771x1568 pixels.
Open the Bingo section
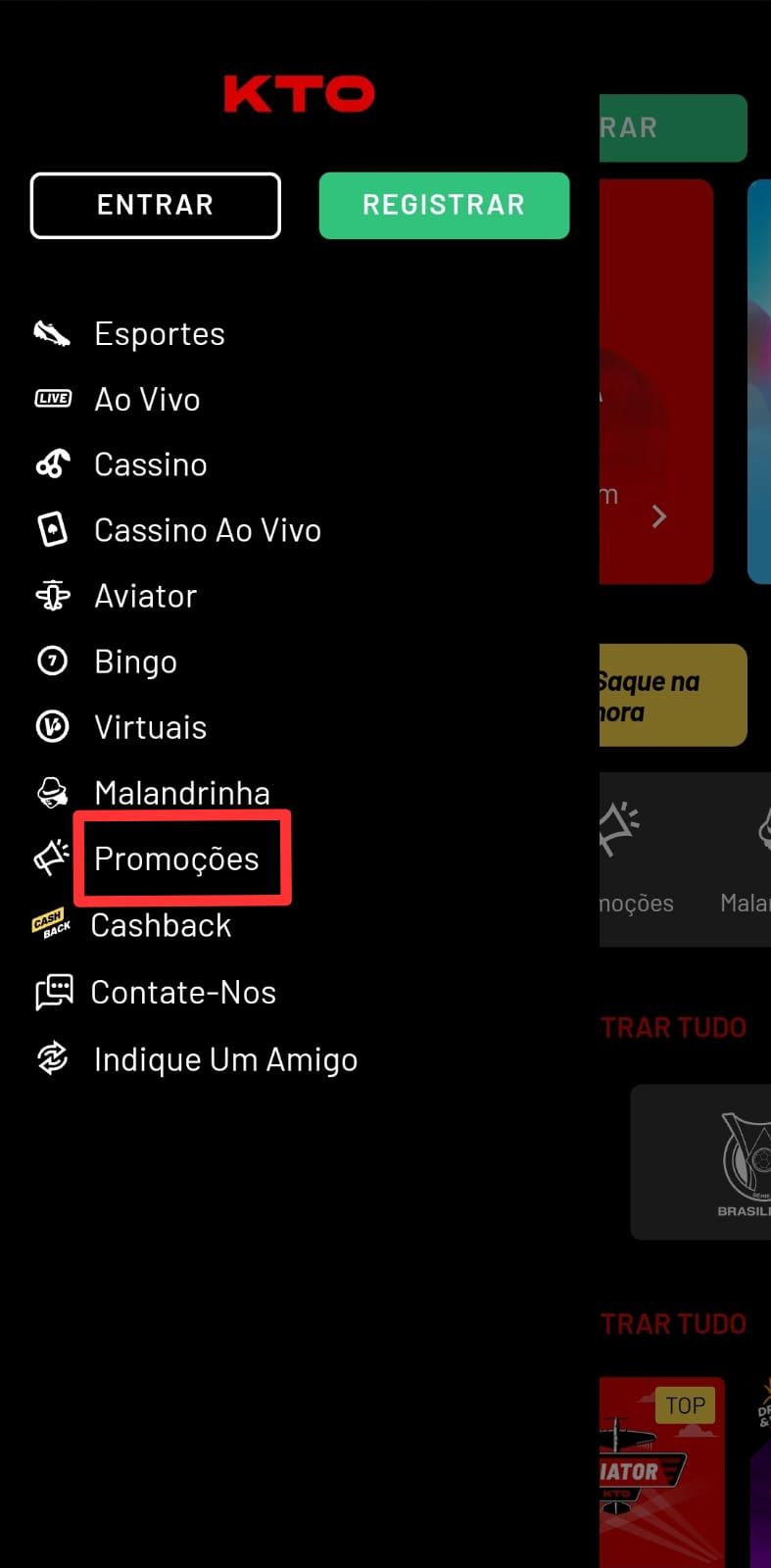(135, 661)
